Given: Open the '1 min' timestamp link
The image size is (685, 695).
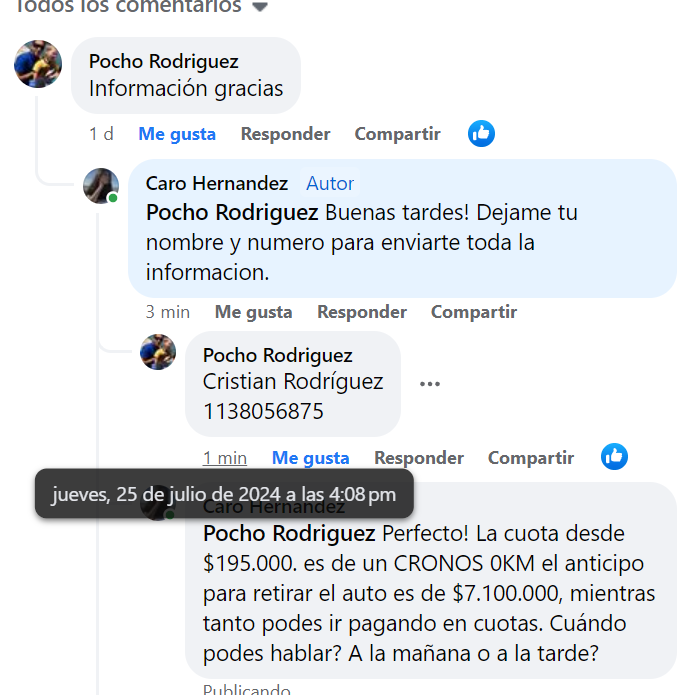Looking at the screenshot, I should (225, 458).
